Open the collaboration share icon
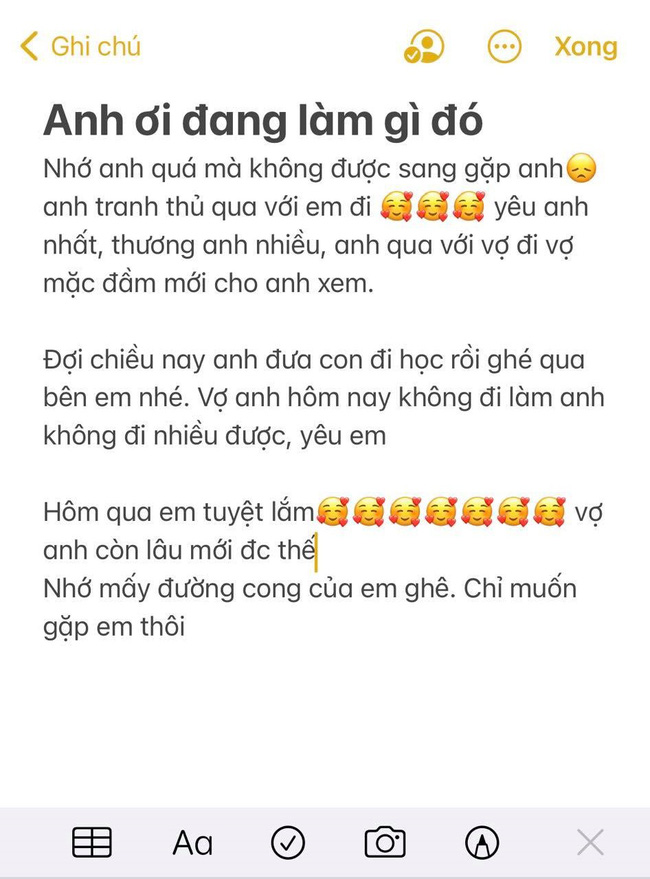This screenshot has height=879, width=650. pos(424,47)
